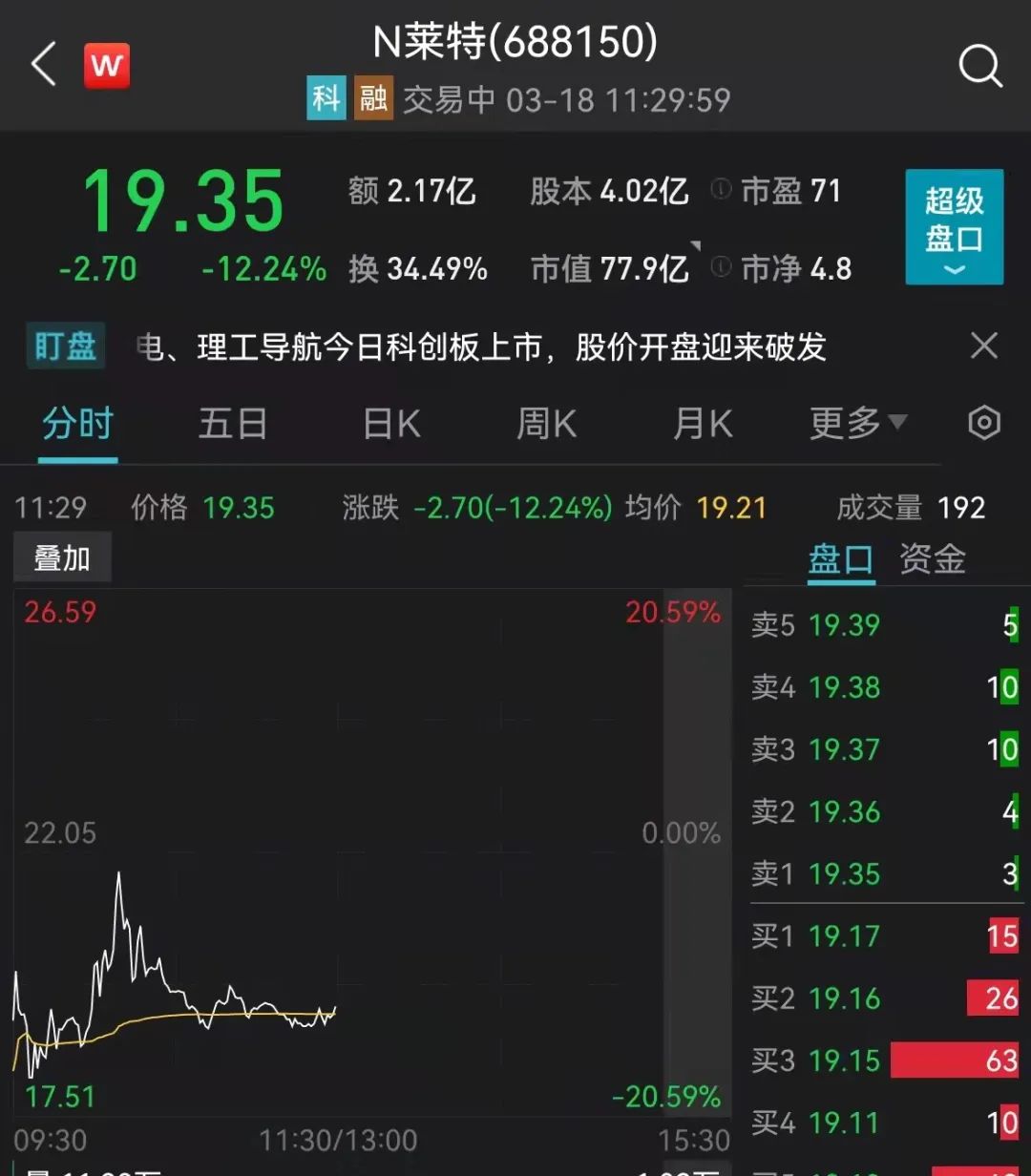Screen dimensions: 1031x1176
Task: Open the news headline about 理工导航
Action: pyautogui.click(x=477, y=347)
